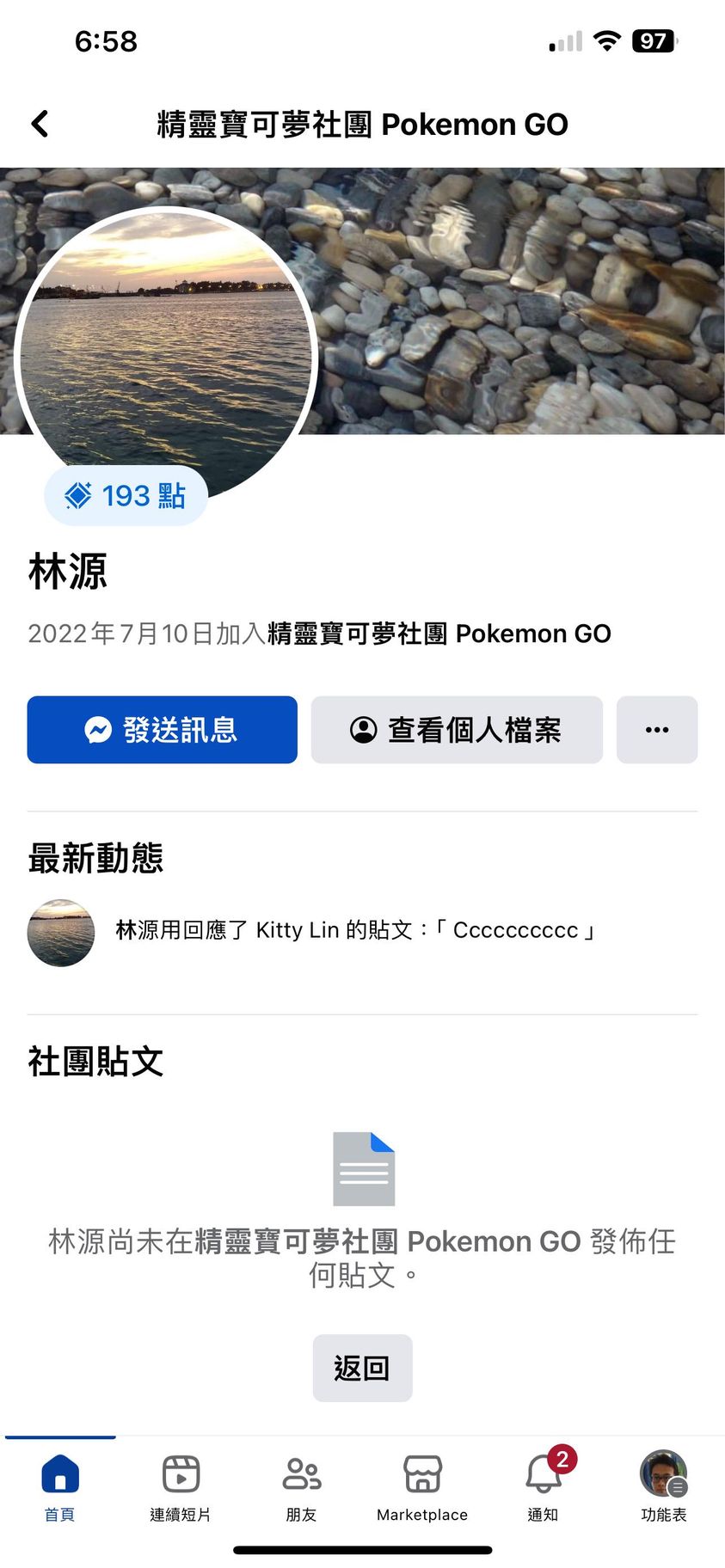Go back using the top-left arrow
The image size is (725, 1568).
[x=40, y=124]
